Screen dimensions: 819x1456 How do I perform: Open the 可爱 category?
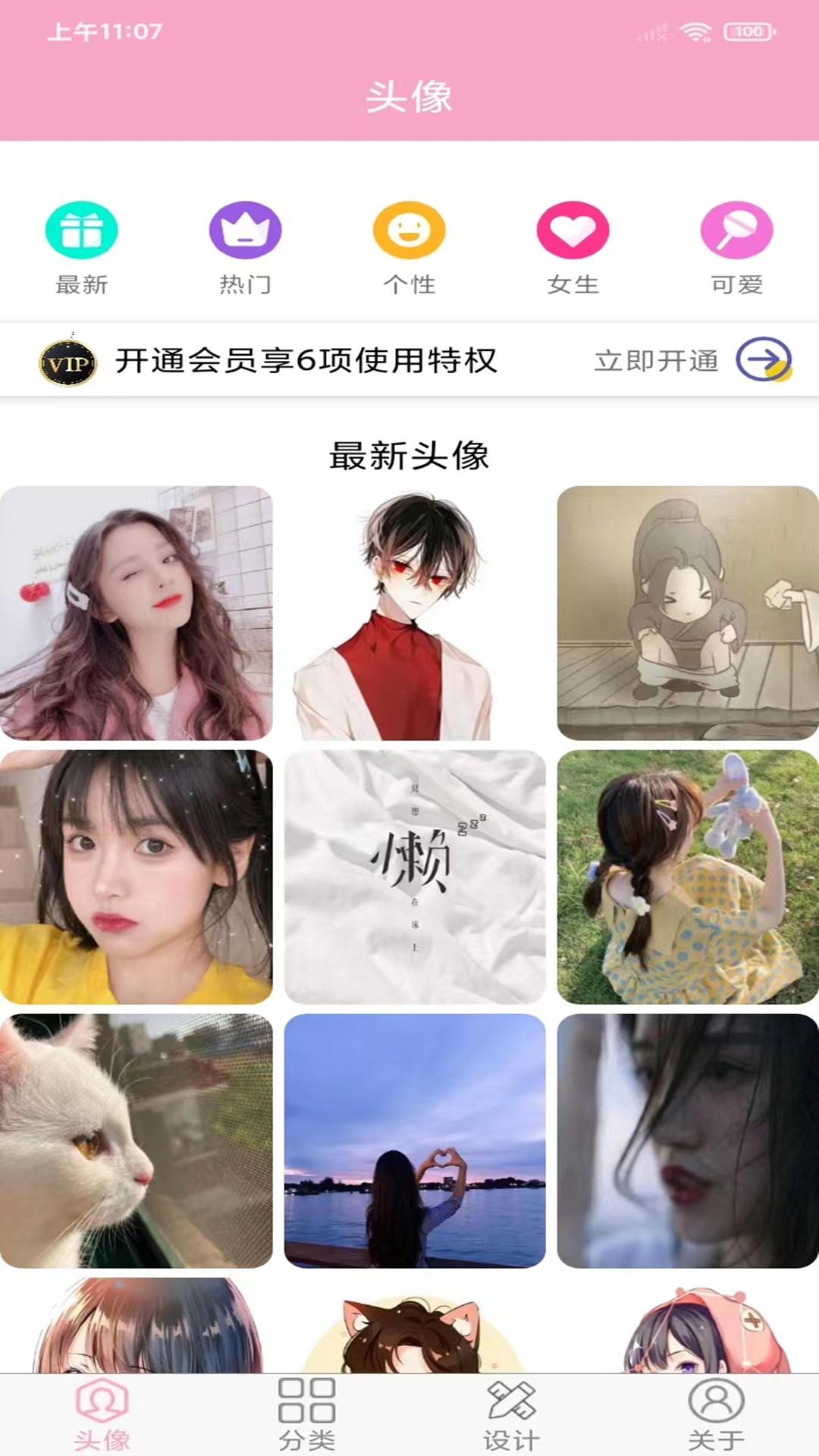coord(736,248)
